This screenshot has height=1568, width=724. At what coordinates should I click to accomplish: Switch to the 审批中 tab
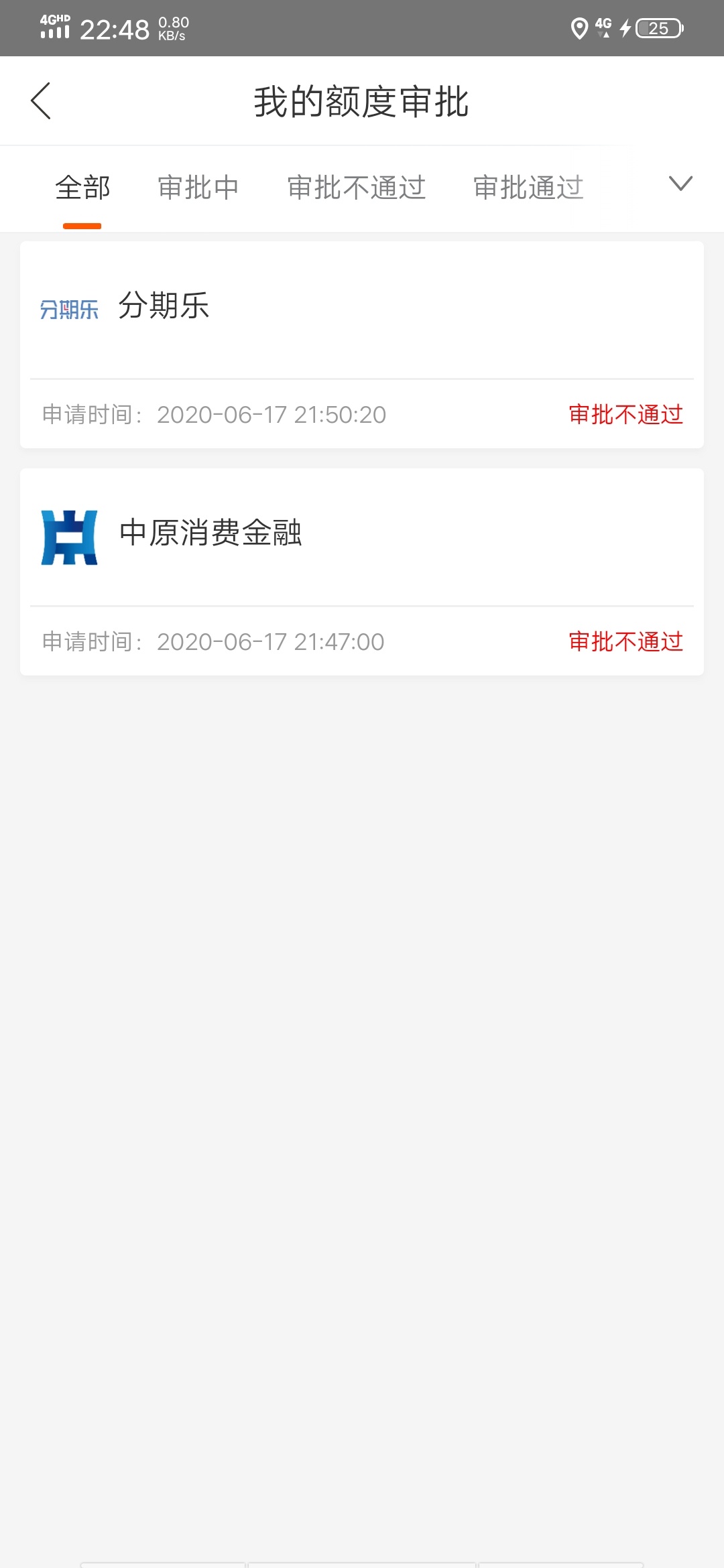[198, 188]
